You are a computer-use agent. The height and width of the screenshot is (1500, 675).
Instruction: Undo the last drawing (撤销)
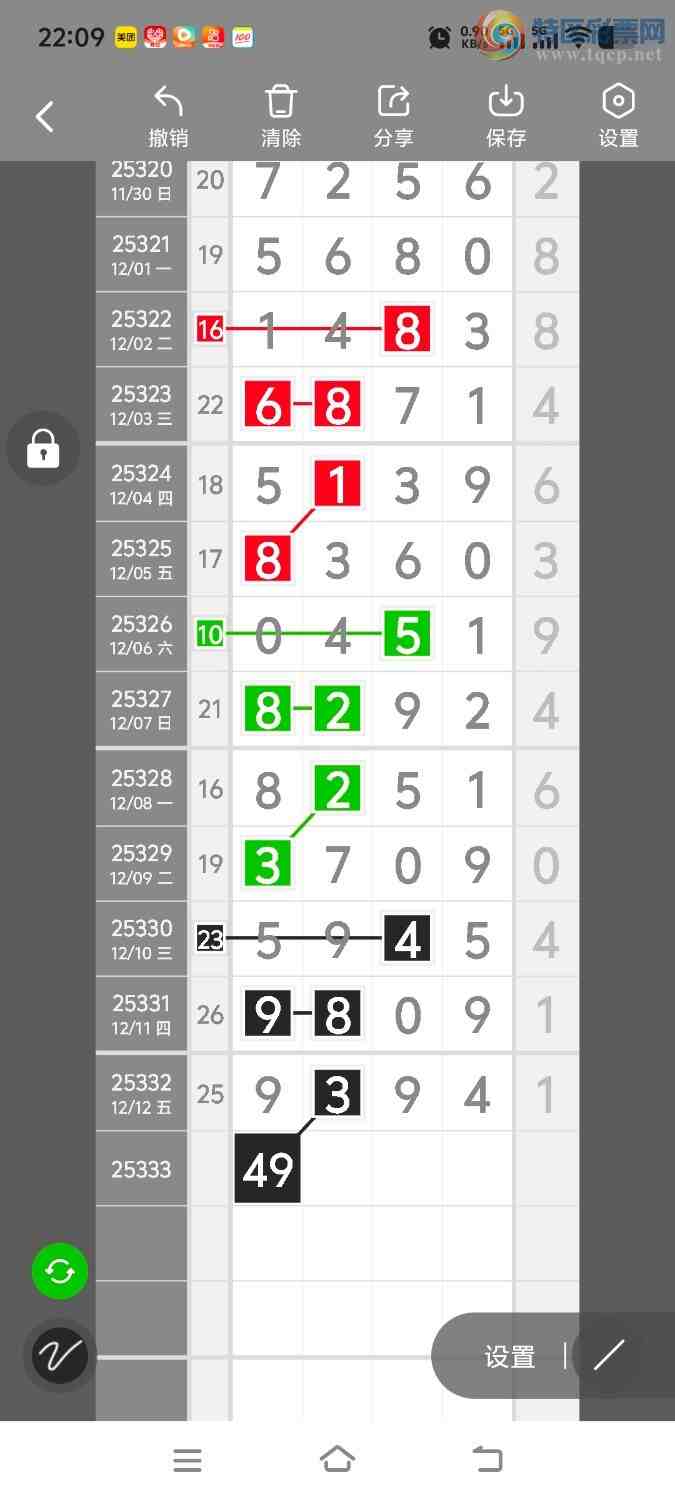point(168,116)
